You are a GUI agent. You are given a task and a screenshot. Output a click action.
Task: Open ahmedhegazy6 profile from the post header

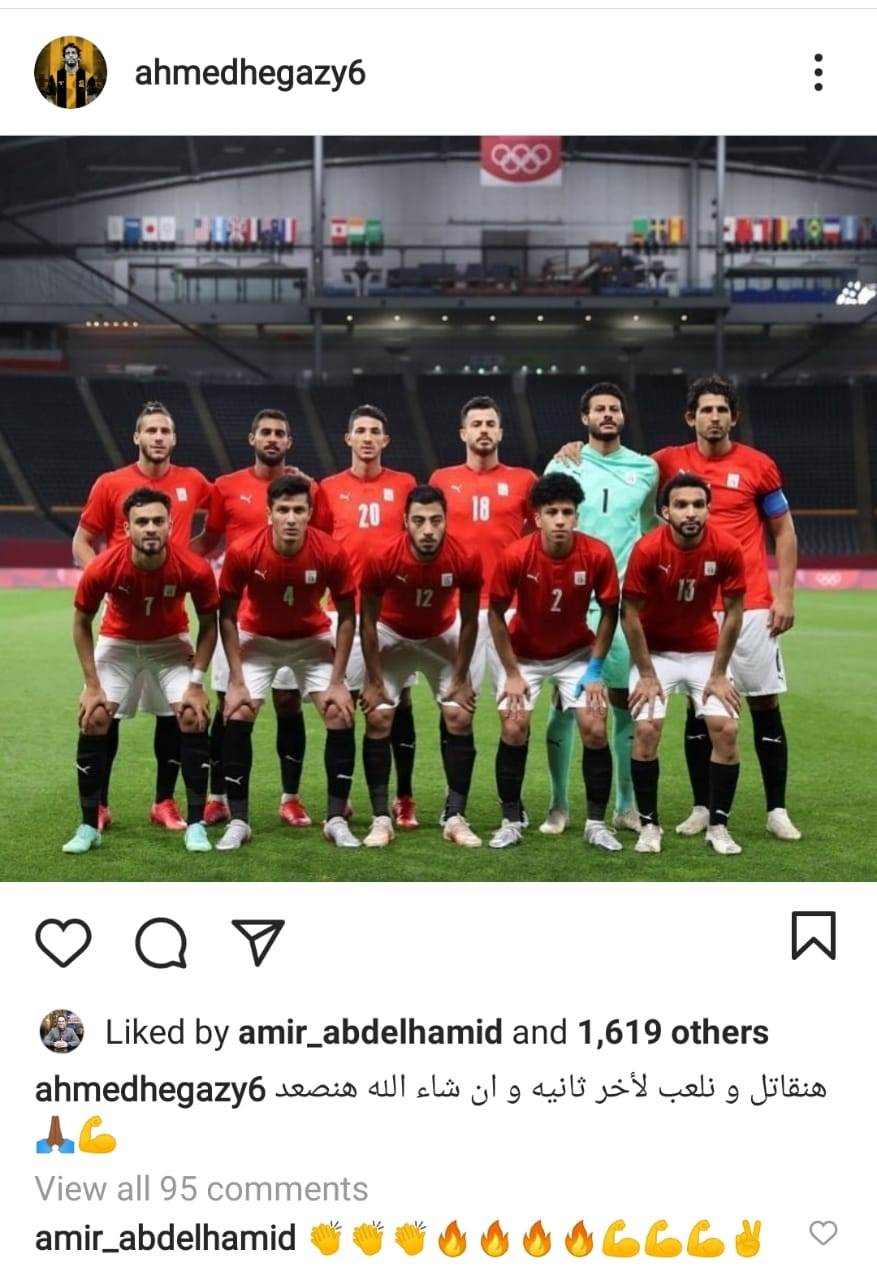point(250,74)
